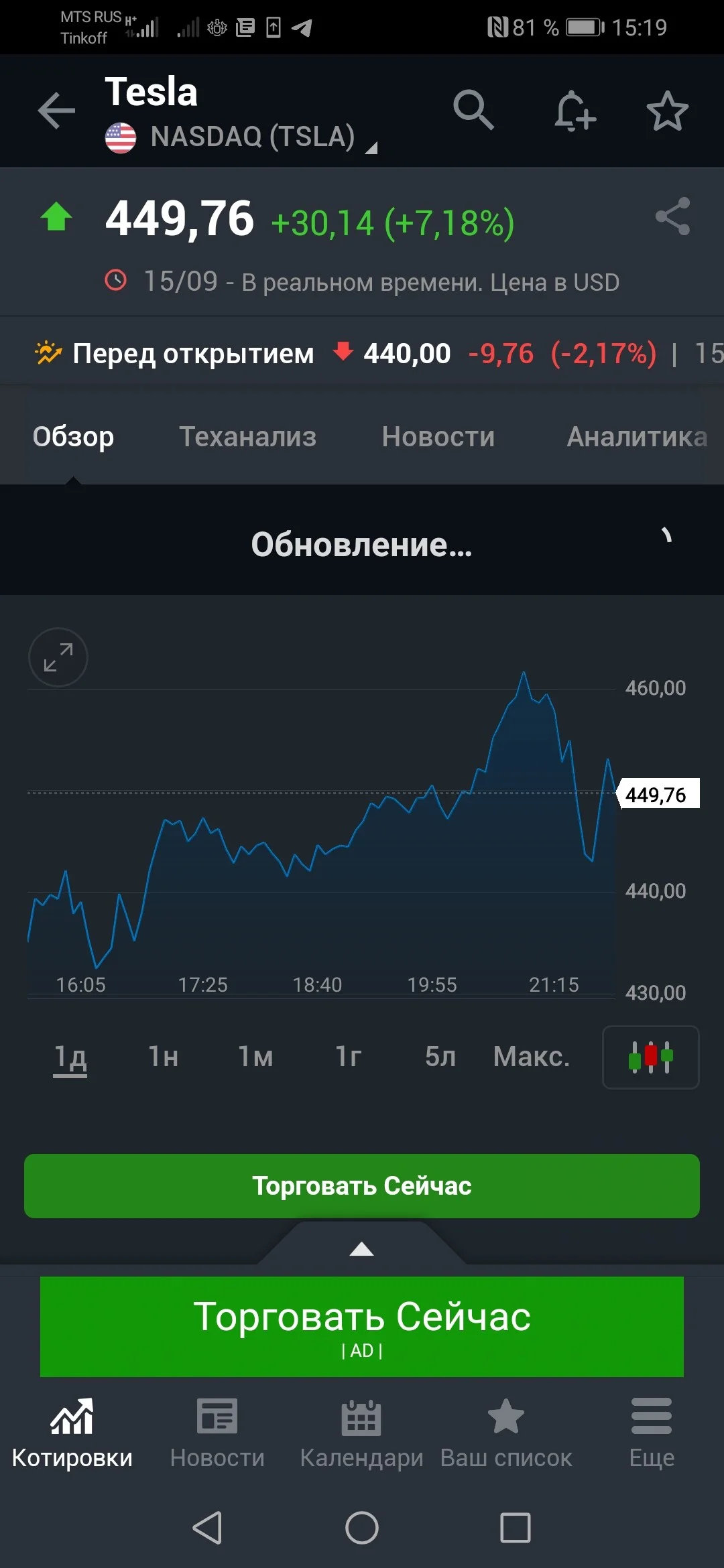Select the Макс. chart period

point(532,1057)
